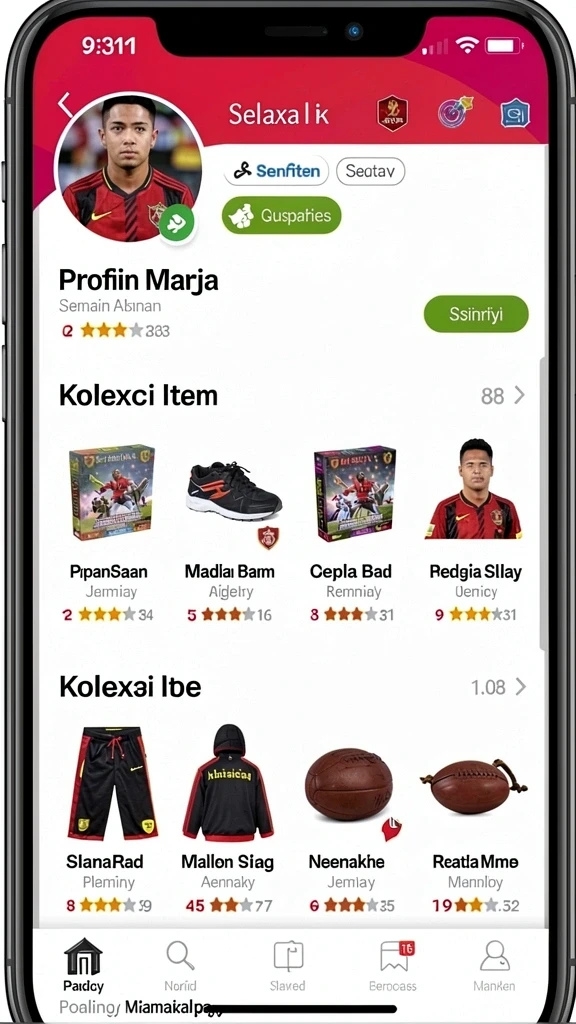576x1024 pixels.
Task: Open the blue shield icon in header
Action: coord(515,113)
